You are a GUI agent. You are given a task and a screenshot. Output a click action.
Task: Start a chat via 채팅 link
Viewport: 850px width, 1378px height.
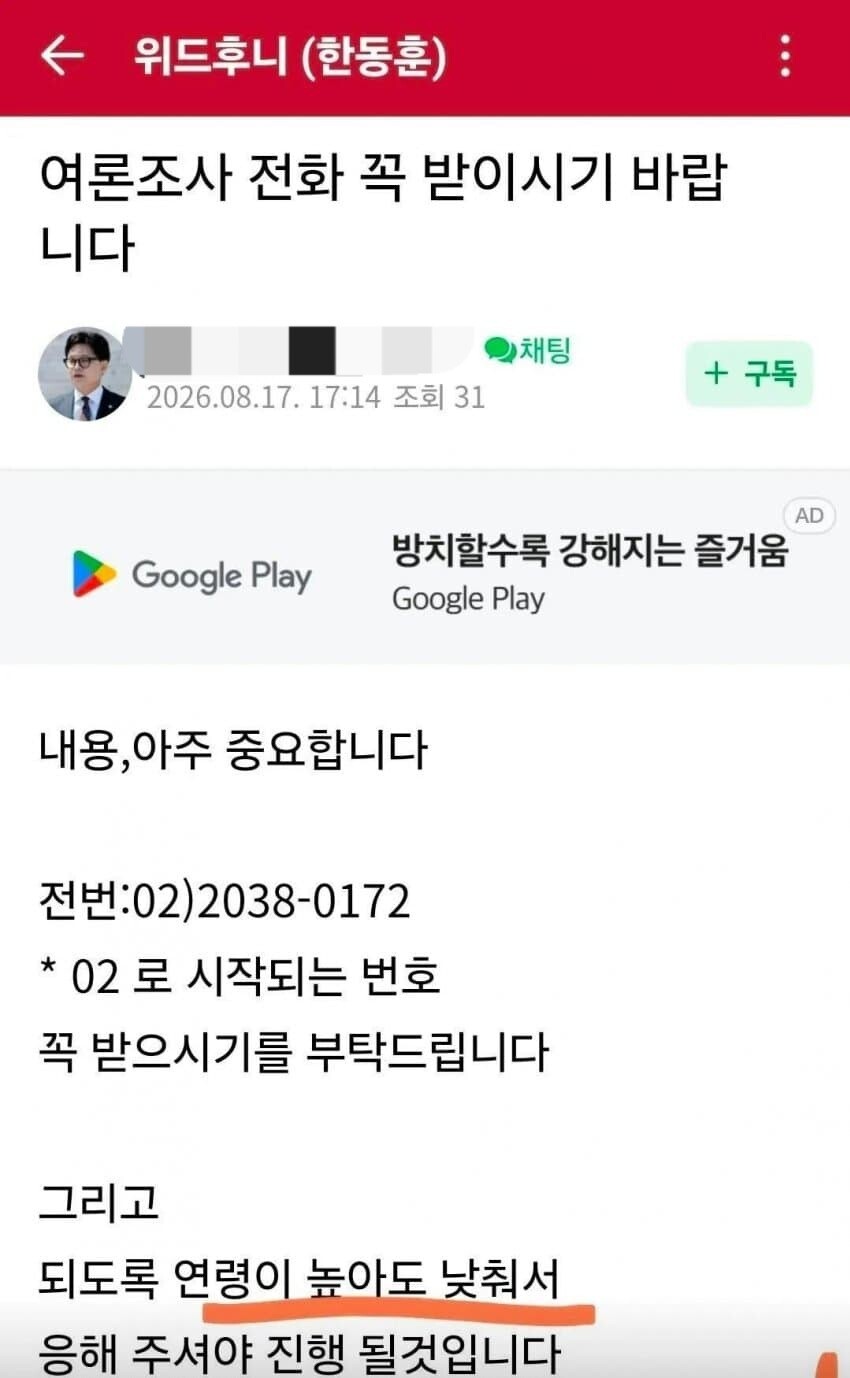coord(528,350)
